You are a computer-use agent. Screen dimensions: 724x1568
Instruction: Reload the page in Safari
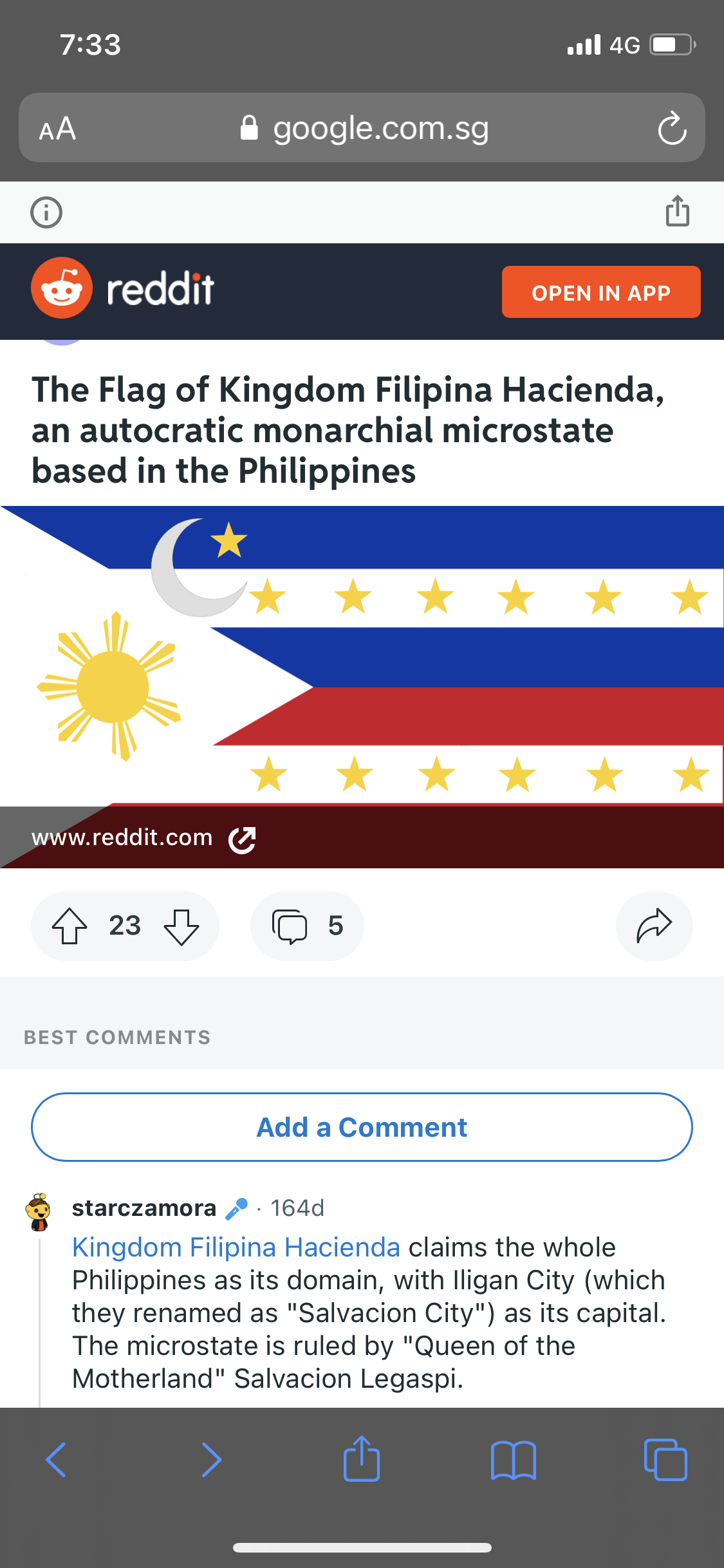coord(672,128)
